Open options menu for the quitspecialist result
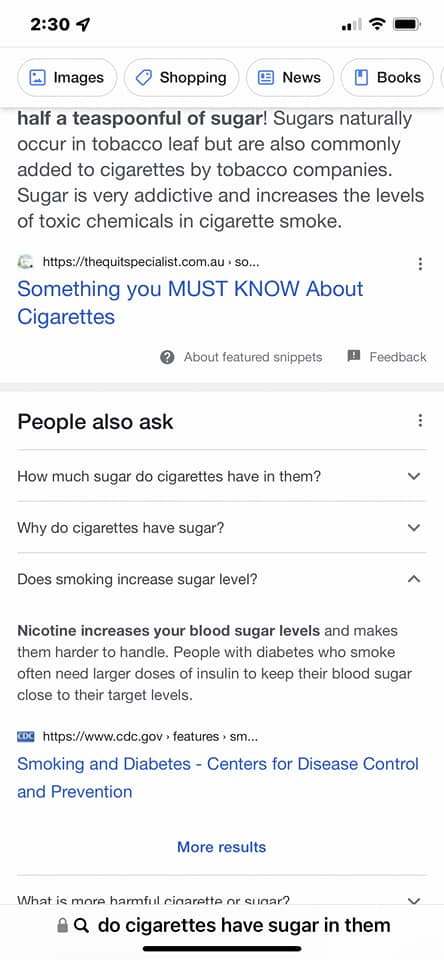 tap(420, 263)
